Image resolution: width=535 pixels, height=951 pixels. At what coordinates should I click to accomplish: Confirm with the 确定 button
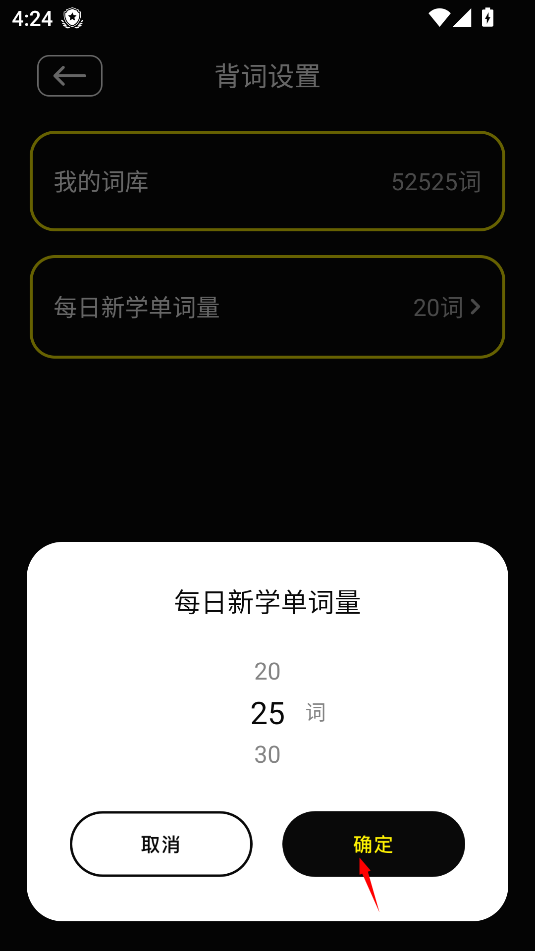pyautogui.click(x=373, y=844)
